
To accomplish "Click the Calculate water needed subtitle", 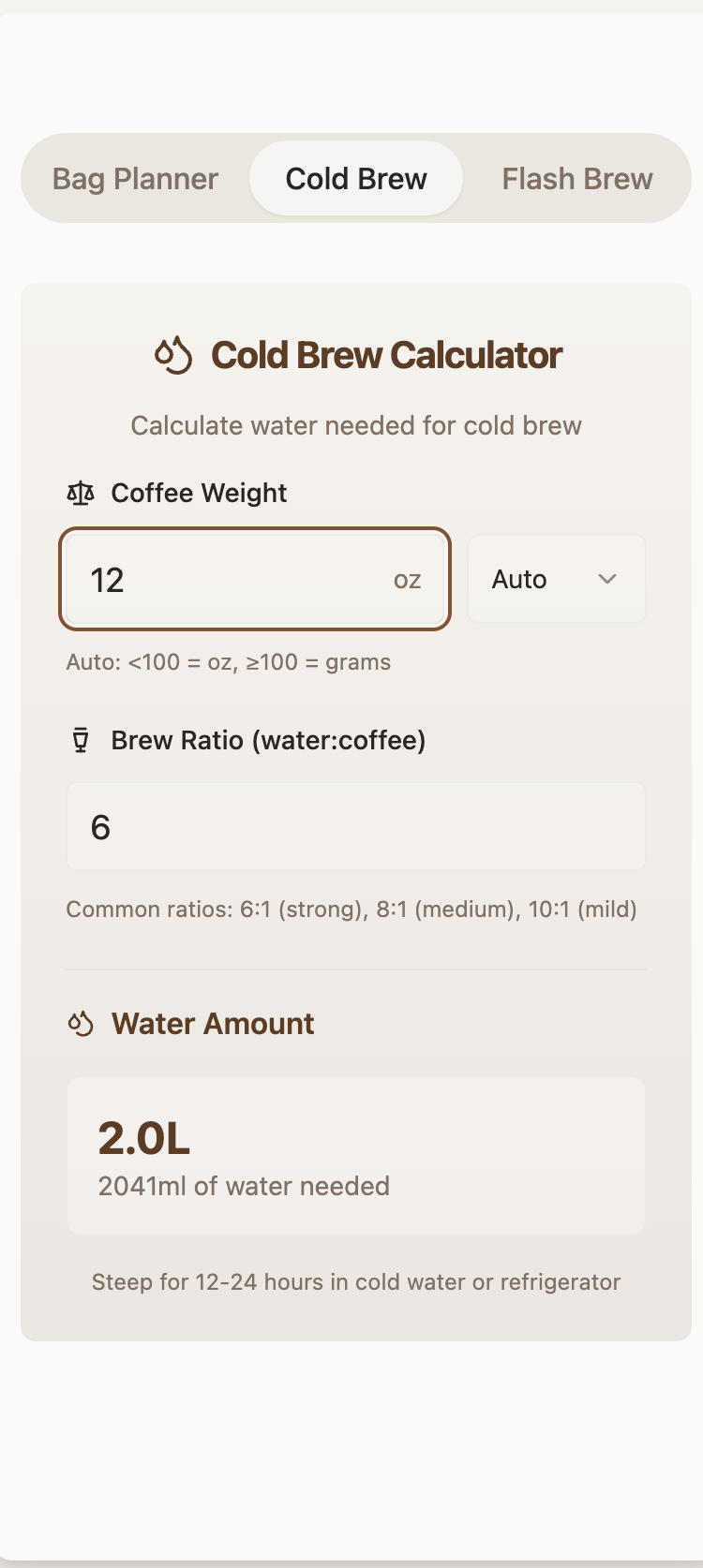I will pos(356,424).
